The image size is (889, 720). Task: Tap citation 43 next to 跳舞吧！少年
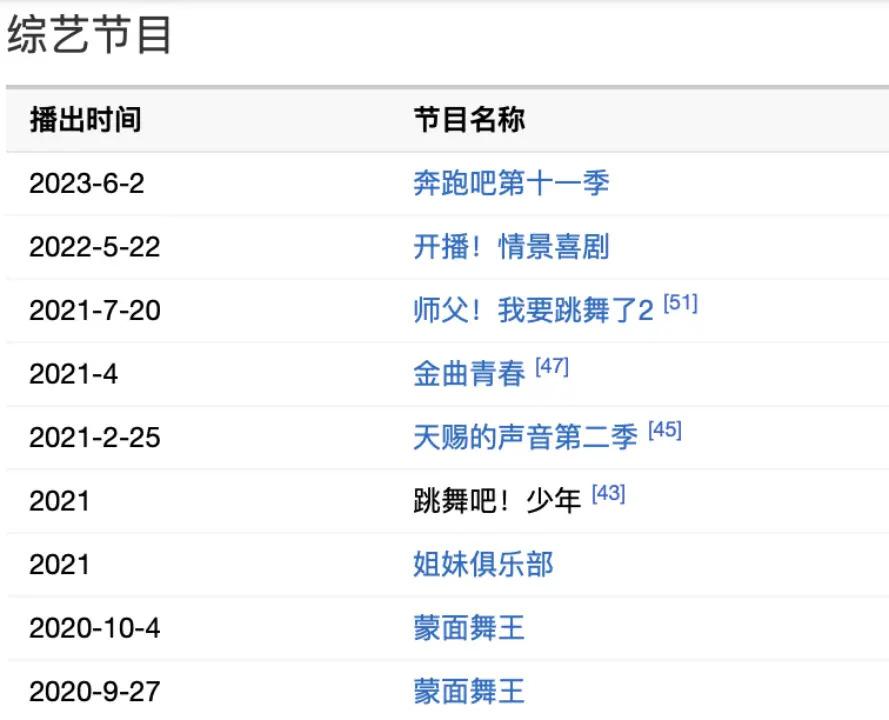tap(608, 494)
